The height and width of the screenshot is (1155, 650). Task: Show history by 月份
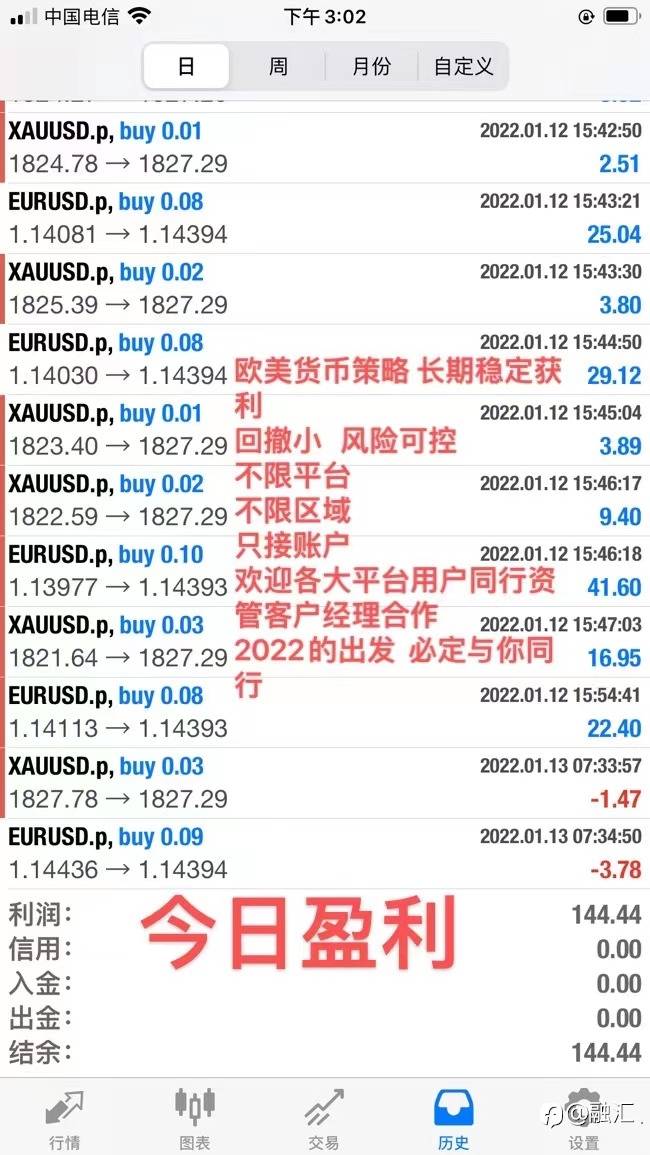coord(371,67)
